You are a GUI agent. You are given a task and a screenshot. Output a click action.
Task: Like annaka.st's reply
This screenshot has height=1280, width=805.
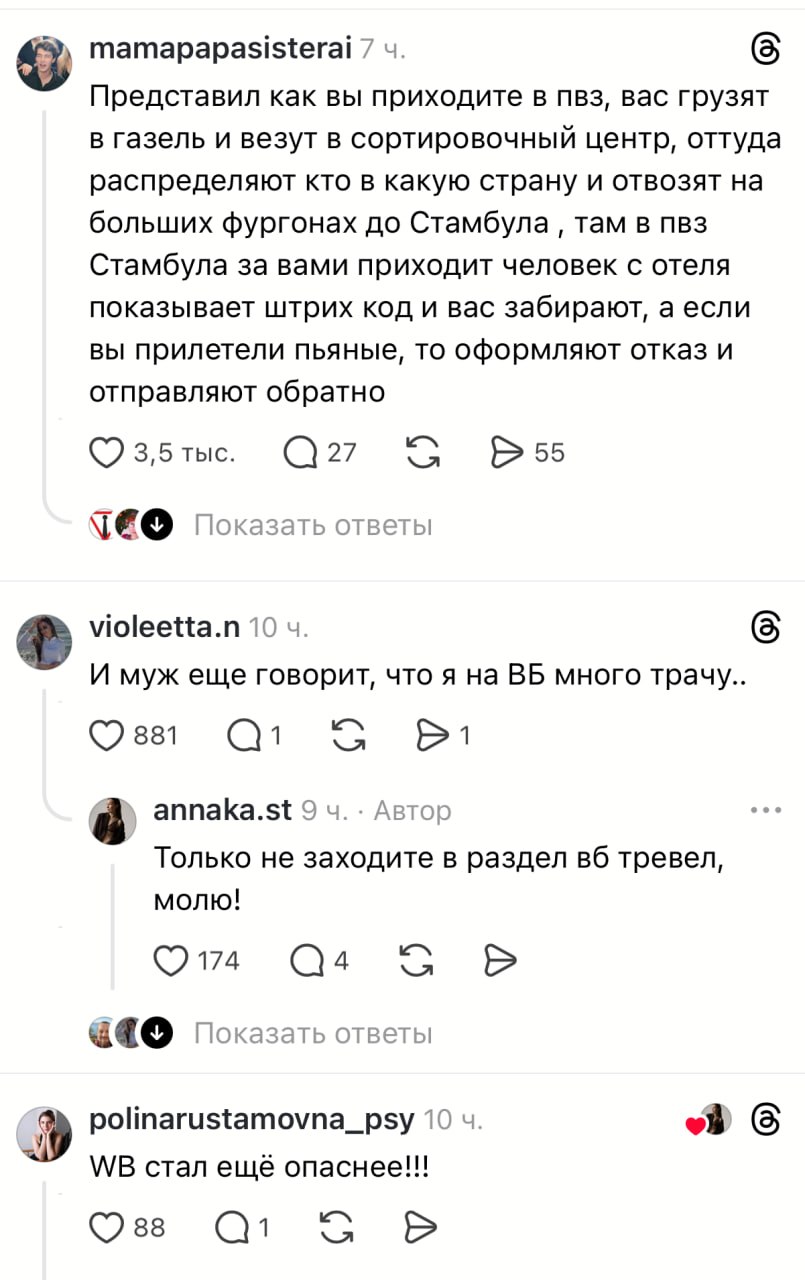pos(171,961)
